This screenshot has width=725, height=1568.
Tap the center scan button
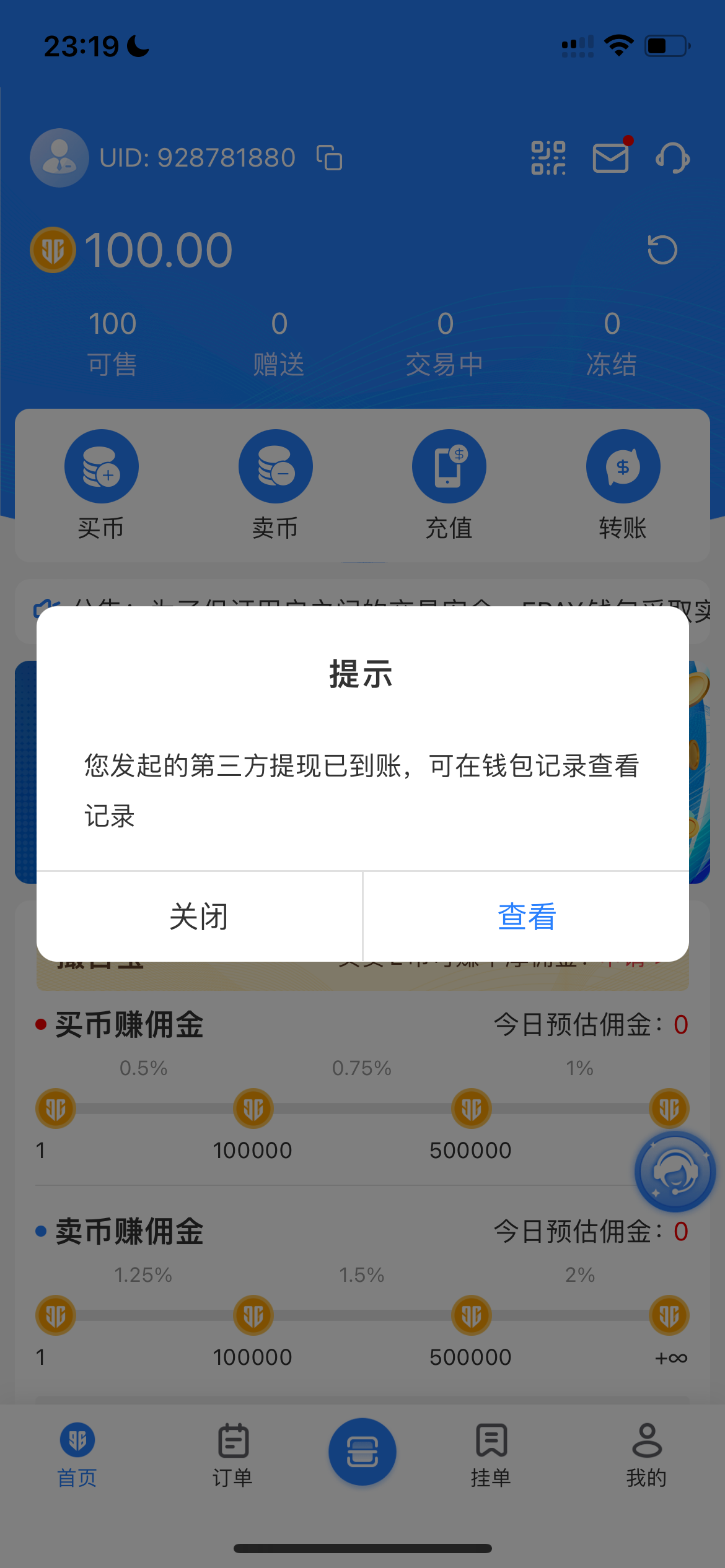[362, 1452]
